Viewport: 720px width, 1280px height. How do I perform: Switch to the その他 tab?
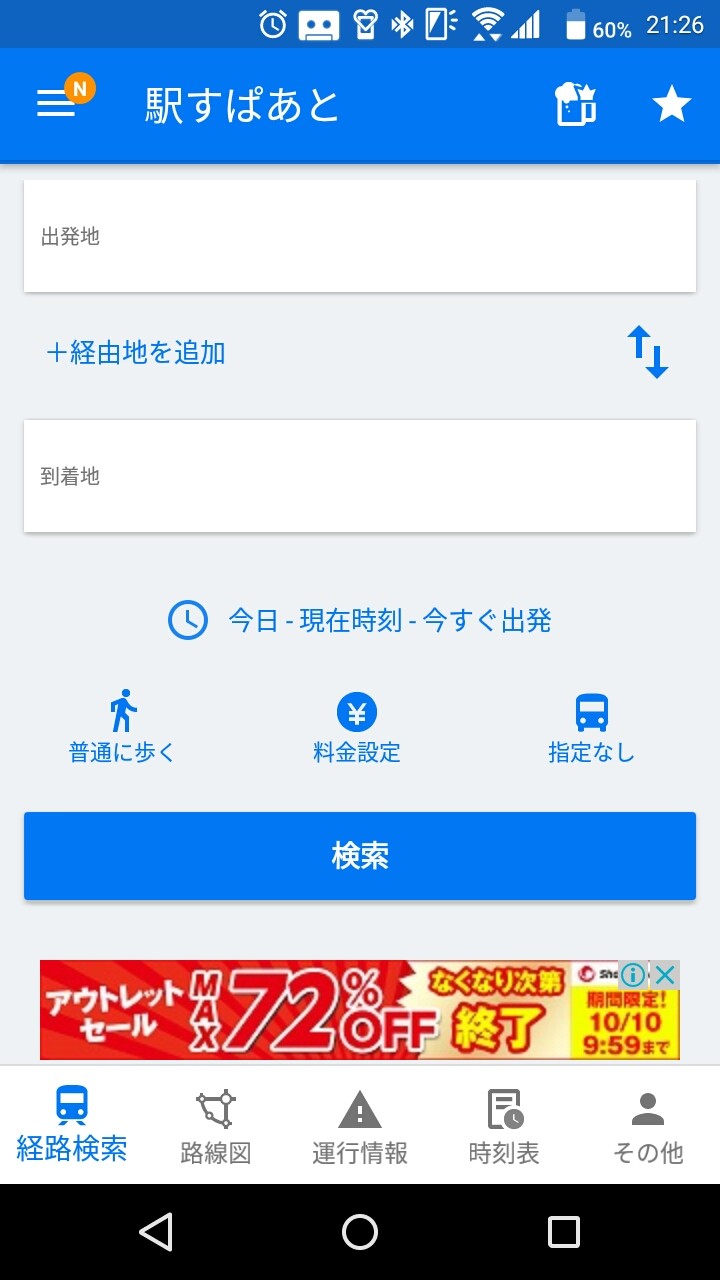(x=648, y=1126)
